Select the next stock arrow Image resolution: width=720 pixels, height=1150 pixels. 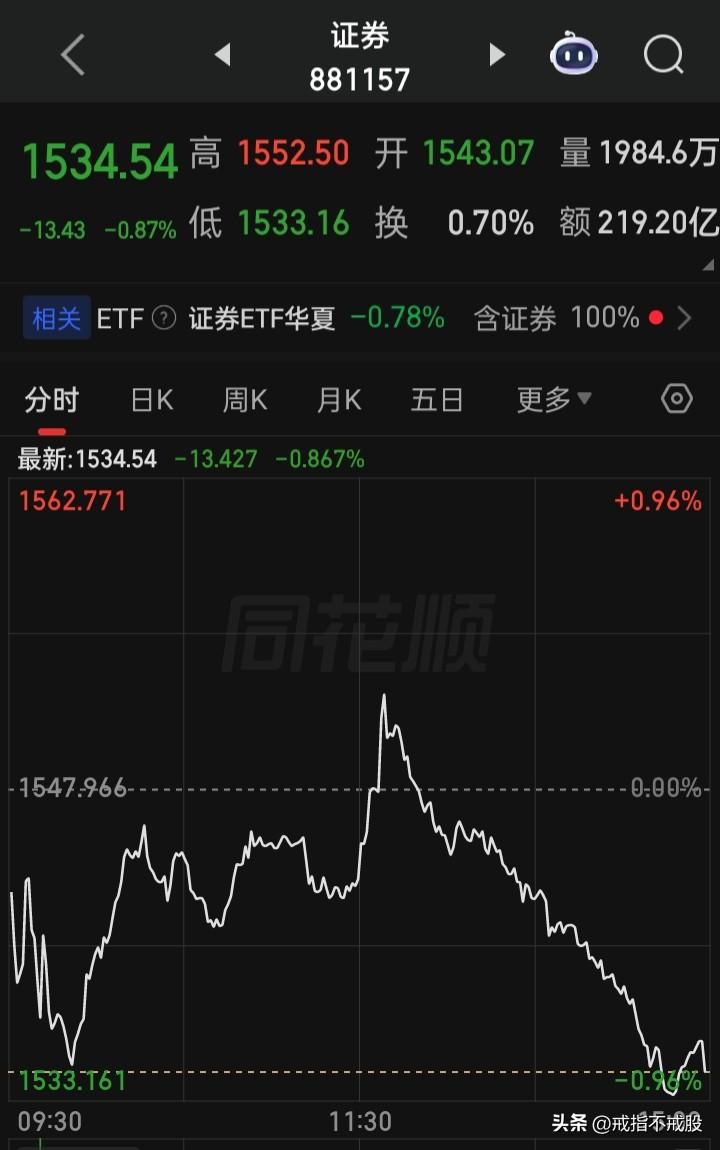coord(497,55)
